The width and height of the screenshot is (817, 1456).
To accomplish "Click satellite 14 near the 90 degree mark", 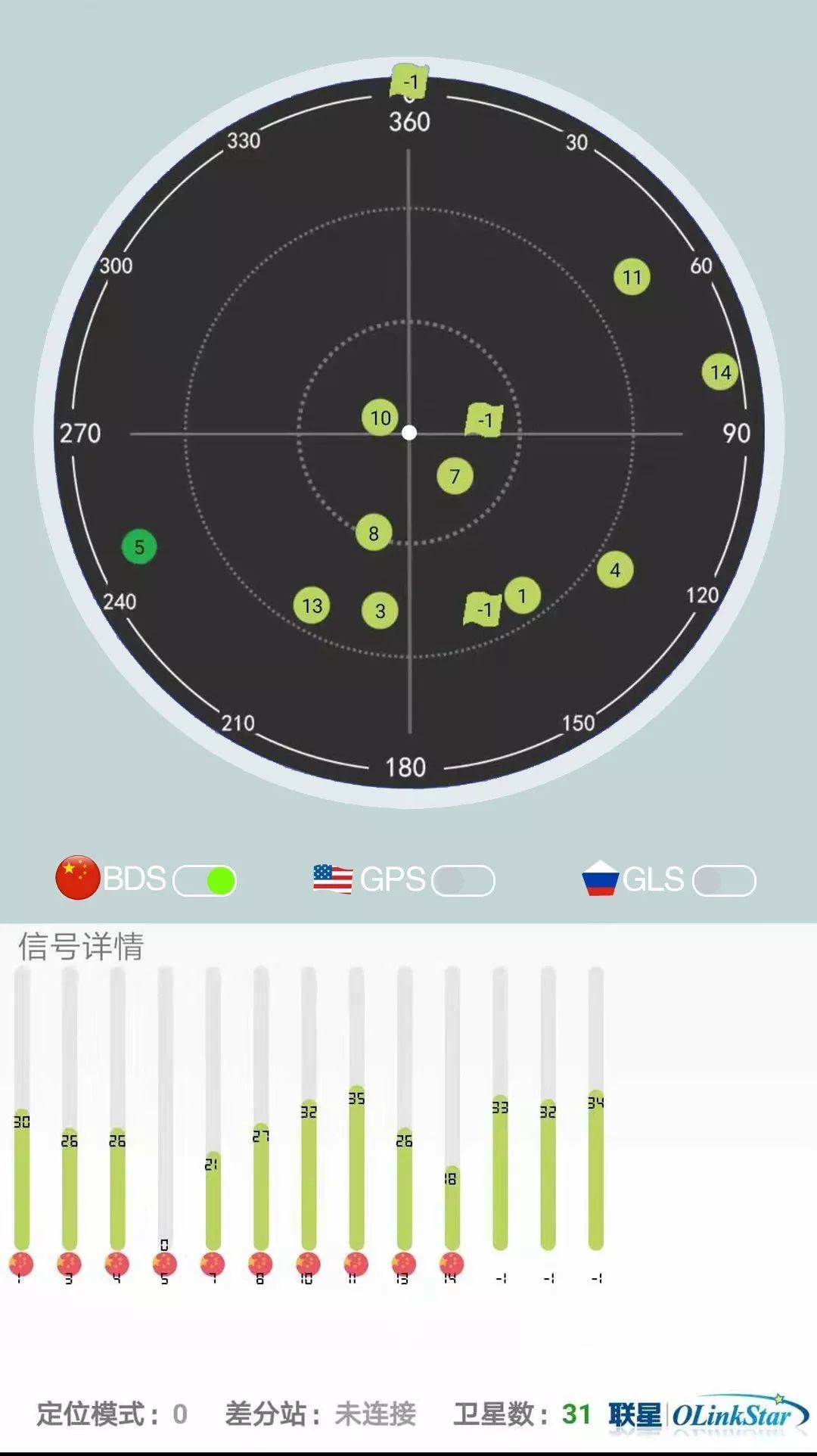I will (719, 372).
